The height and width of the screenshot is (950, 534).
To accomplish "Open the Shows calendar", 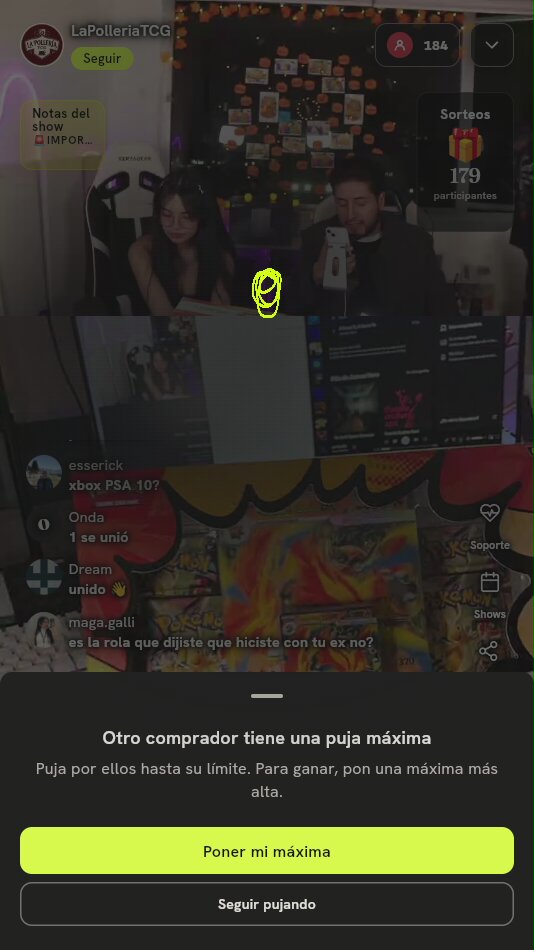I will pos(489,595).
